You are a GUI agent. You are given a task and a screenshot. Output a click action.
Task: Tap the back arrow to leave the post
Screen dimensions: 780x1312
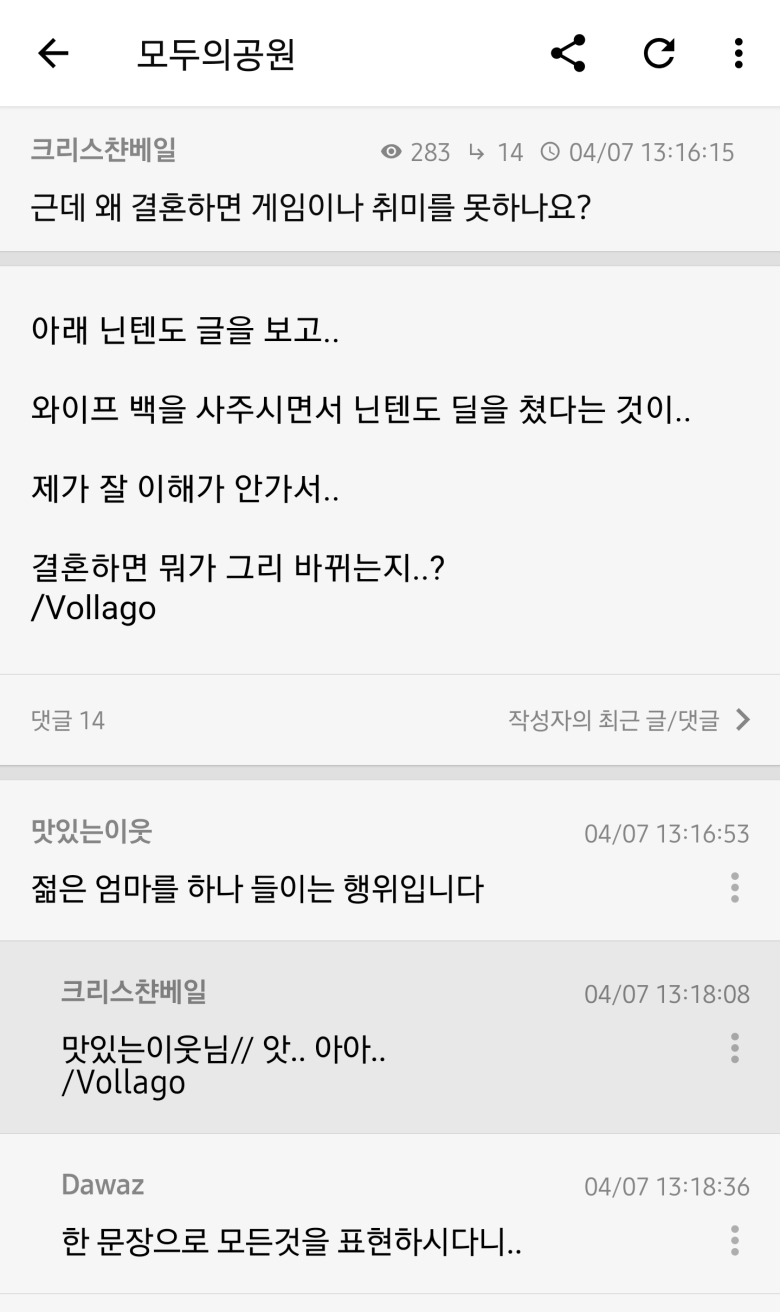tap(52, 55)
